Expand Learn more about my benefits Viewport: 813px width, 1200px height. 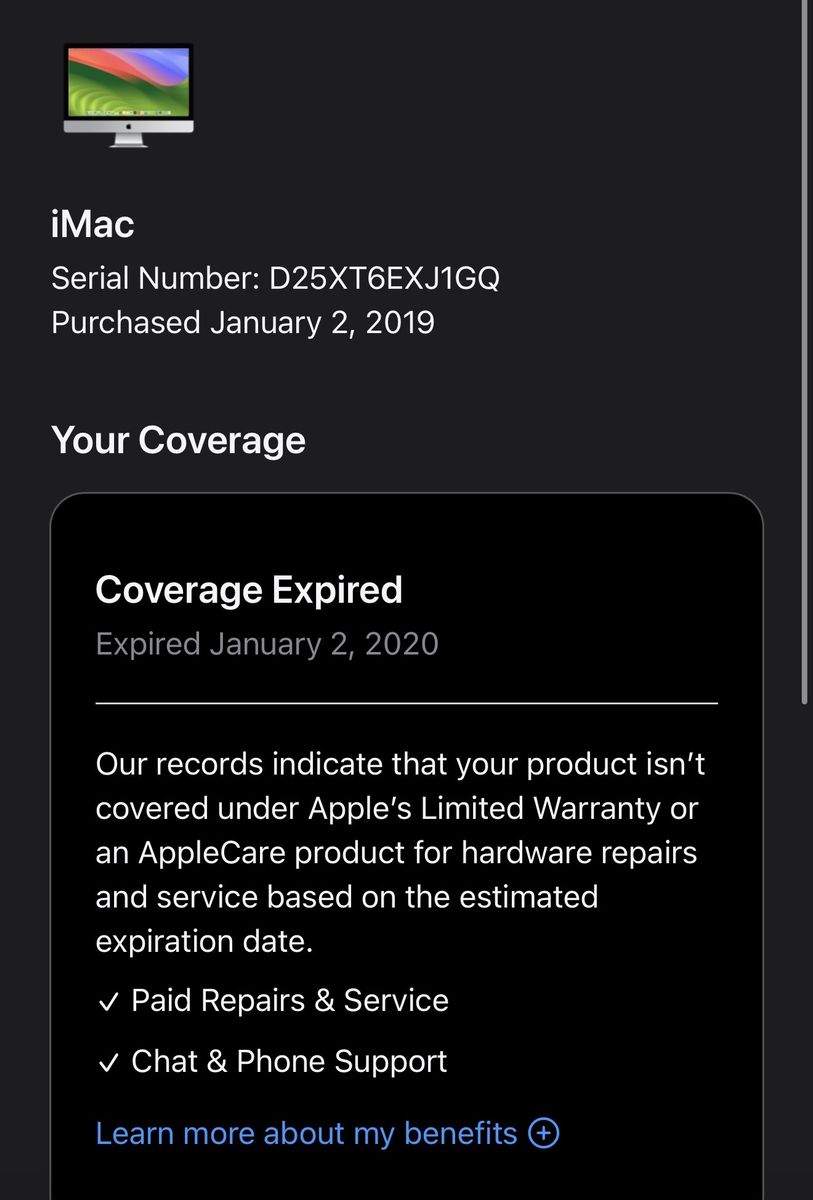point(327,1133)
